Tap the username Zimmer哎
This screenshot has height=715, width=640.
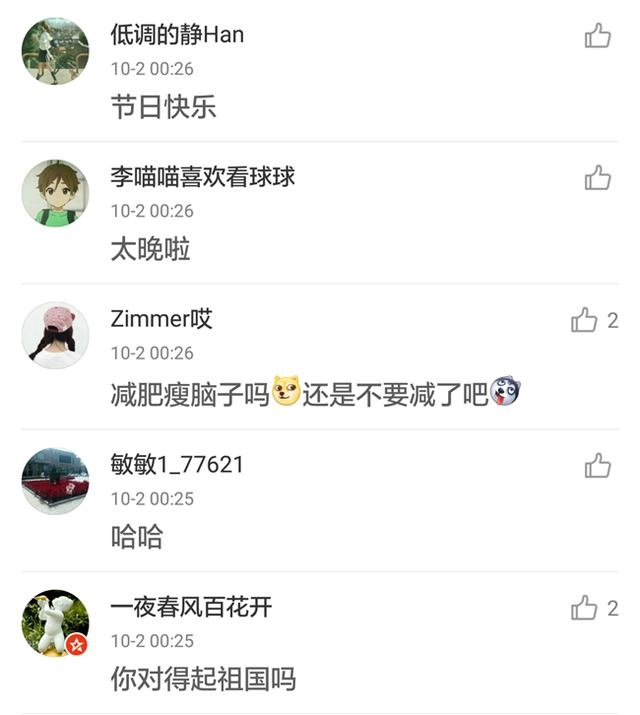click(x=161, y=319)
